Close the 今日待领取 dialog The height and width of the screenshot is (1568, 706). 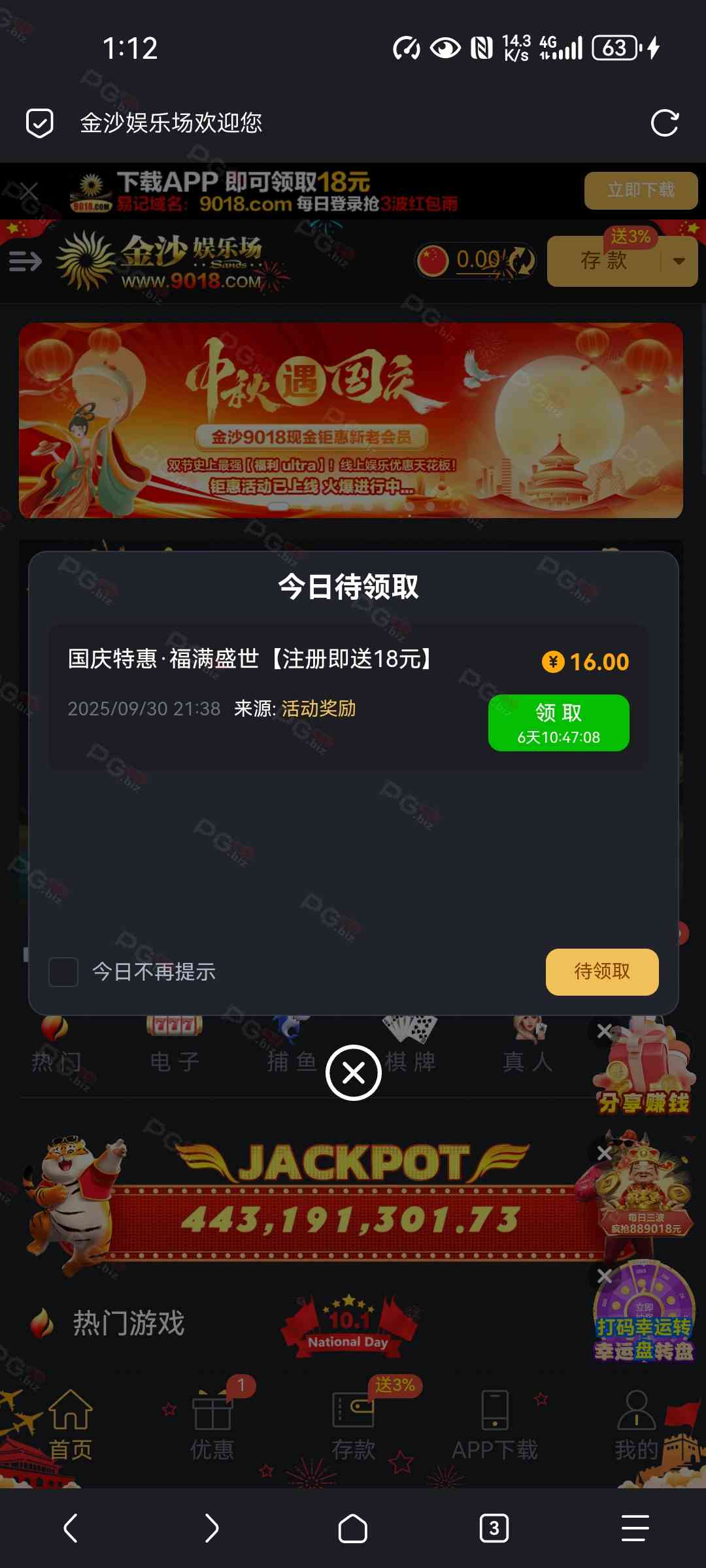[353, 1073]
